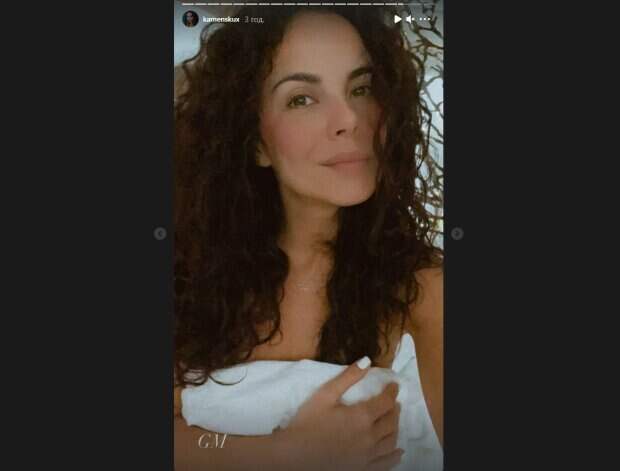620x471 pixels.
Task: Toggle story sound with speaker icon
Action: [410, 19]
